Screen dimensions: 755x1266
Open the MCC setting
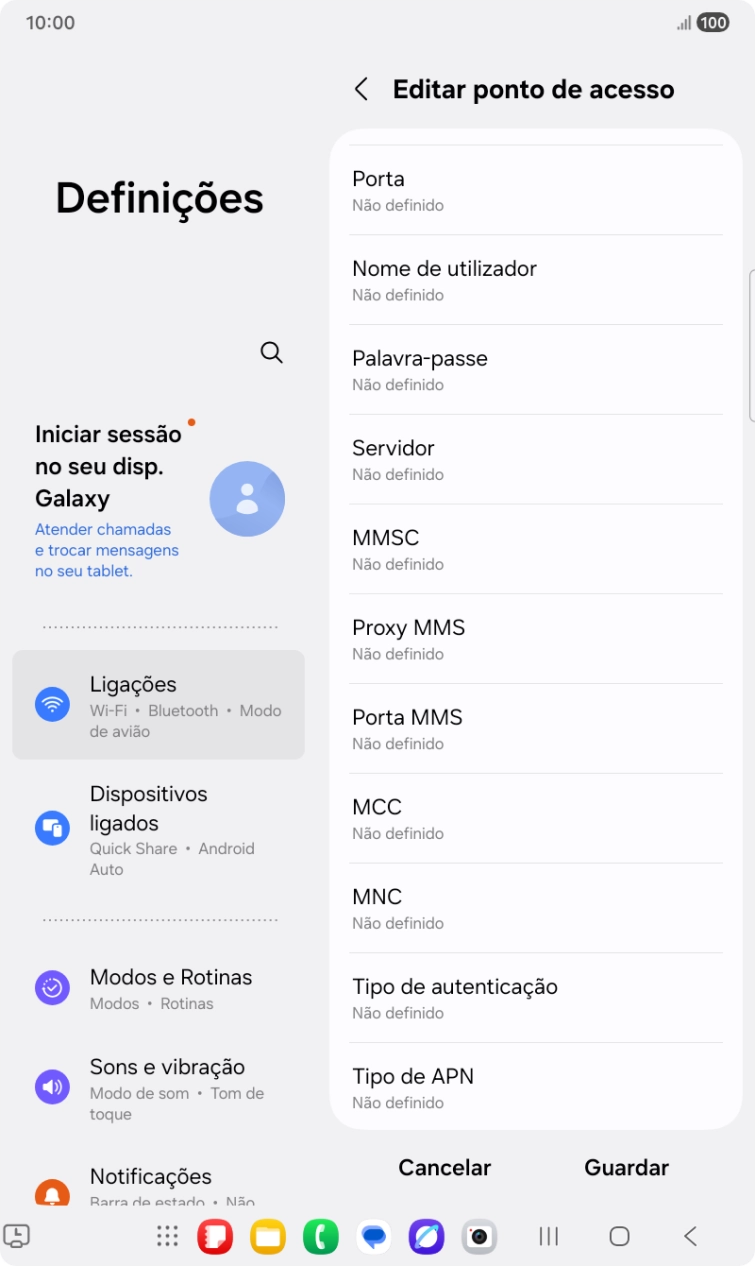[535, 818]
